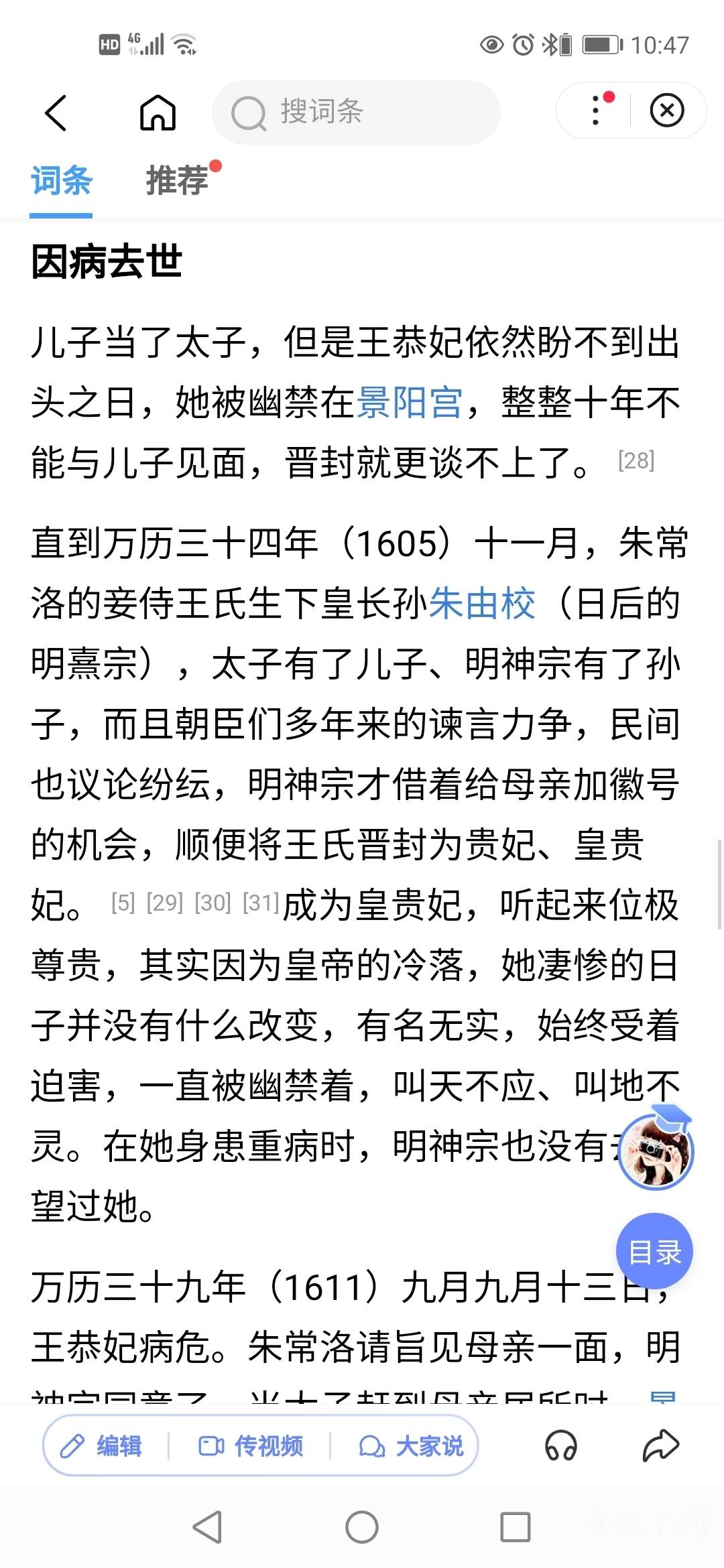Share this entry with the arrow icon
The width and height of the screenshot is (724, 1568).
pos(661,1445)
